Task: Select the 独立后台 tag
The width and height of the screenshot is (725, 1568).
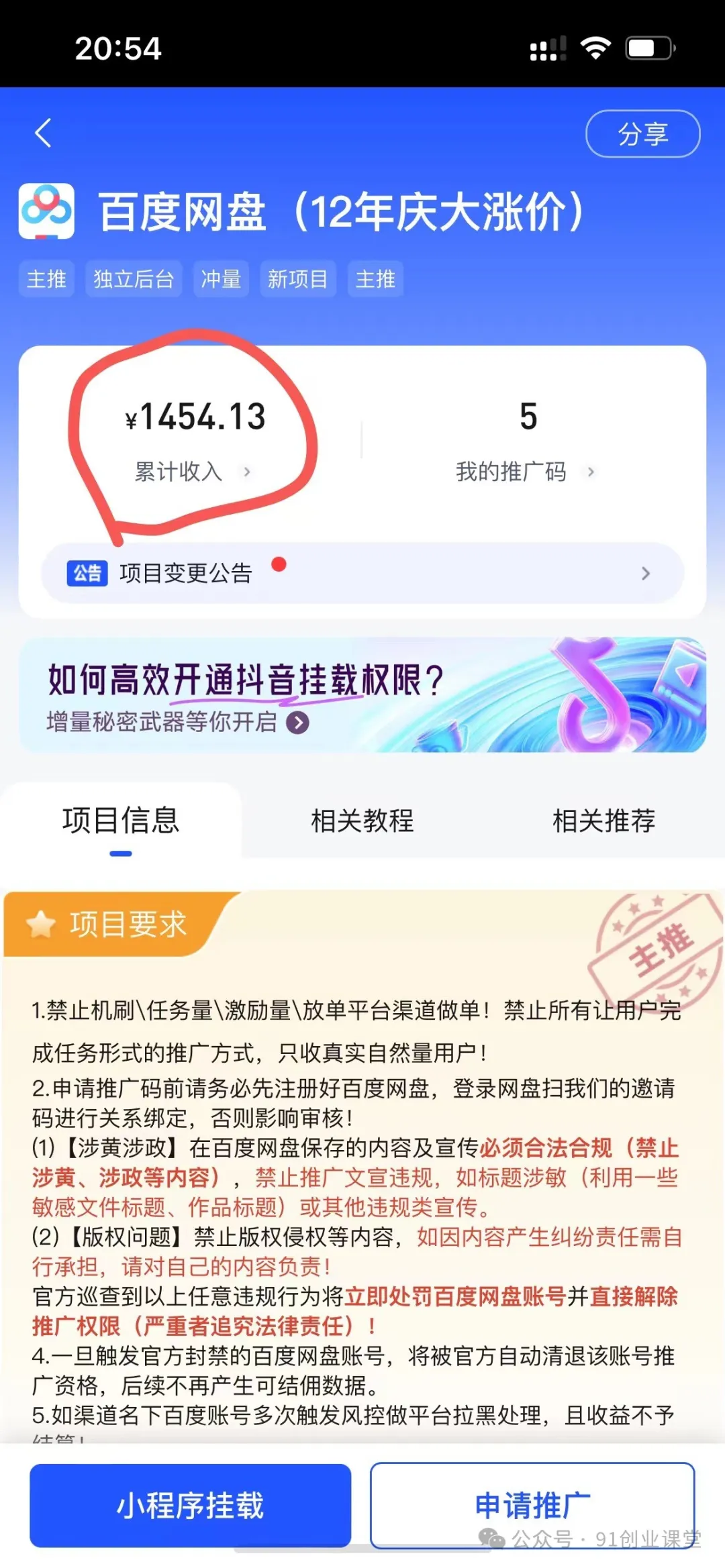Action: point(133,280)
